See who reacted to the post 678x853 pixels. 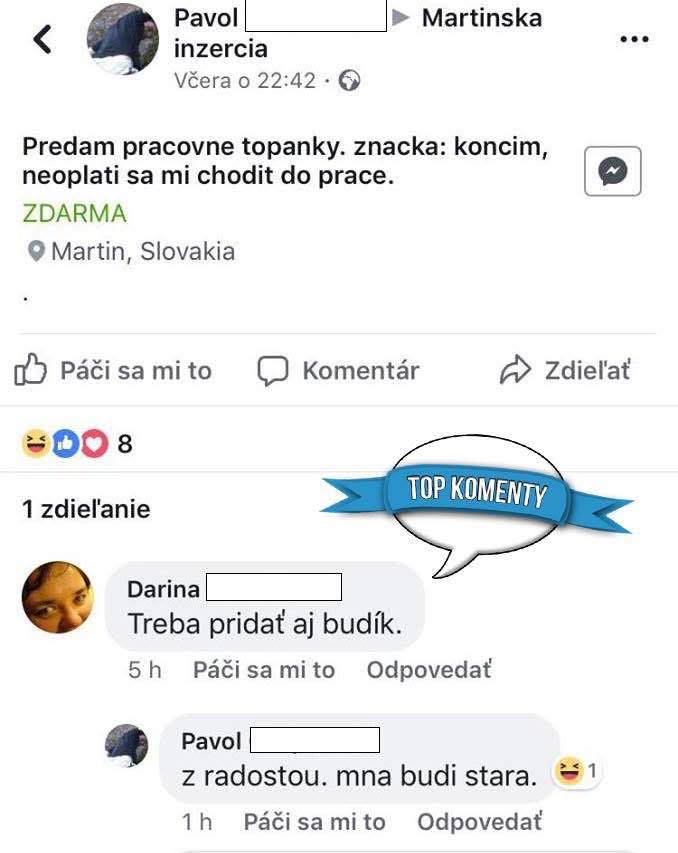[x=76, y=443]
